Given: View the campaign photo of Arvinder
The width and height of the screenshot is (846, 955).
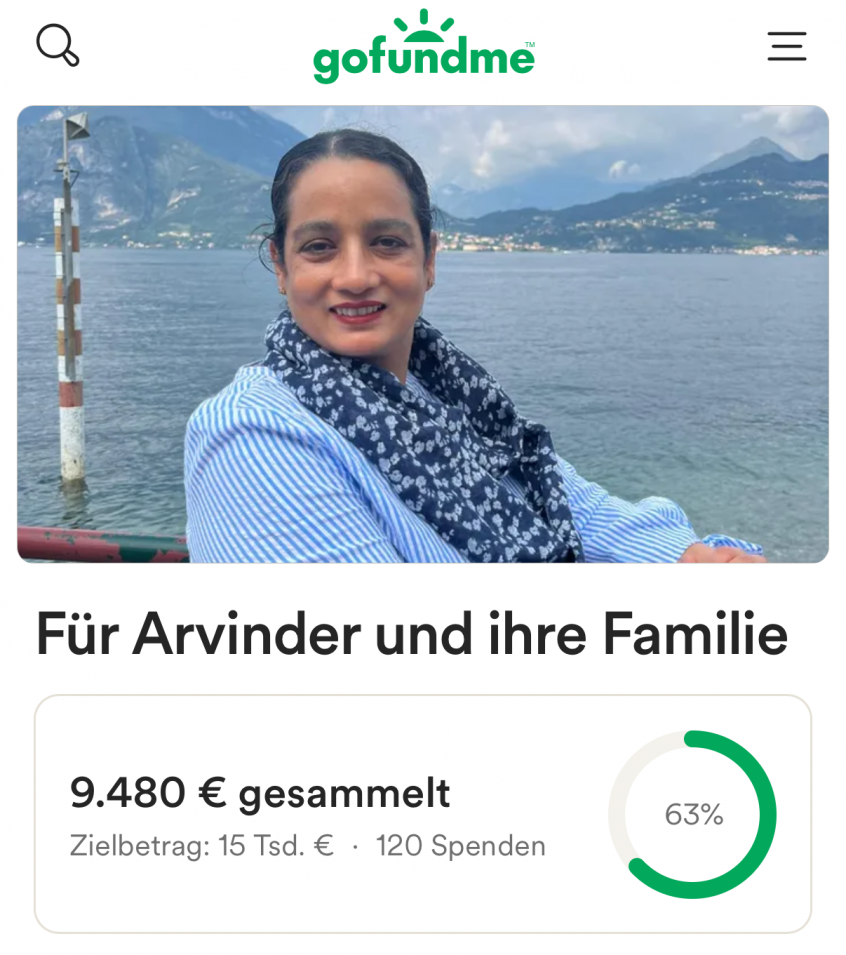Looking at the screenshot, I should tap(423, 334).
